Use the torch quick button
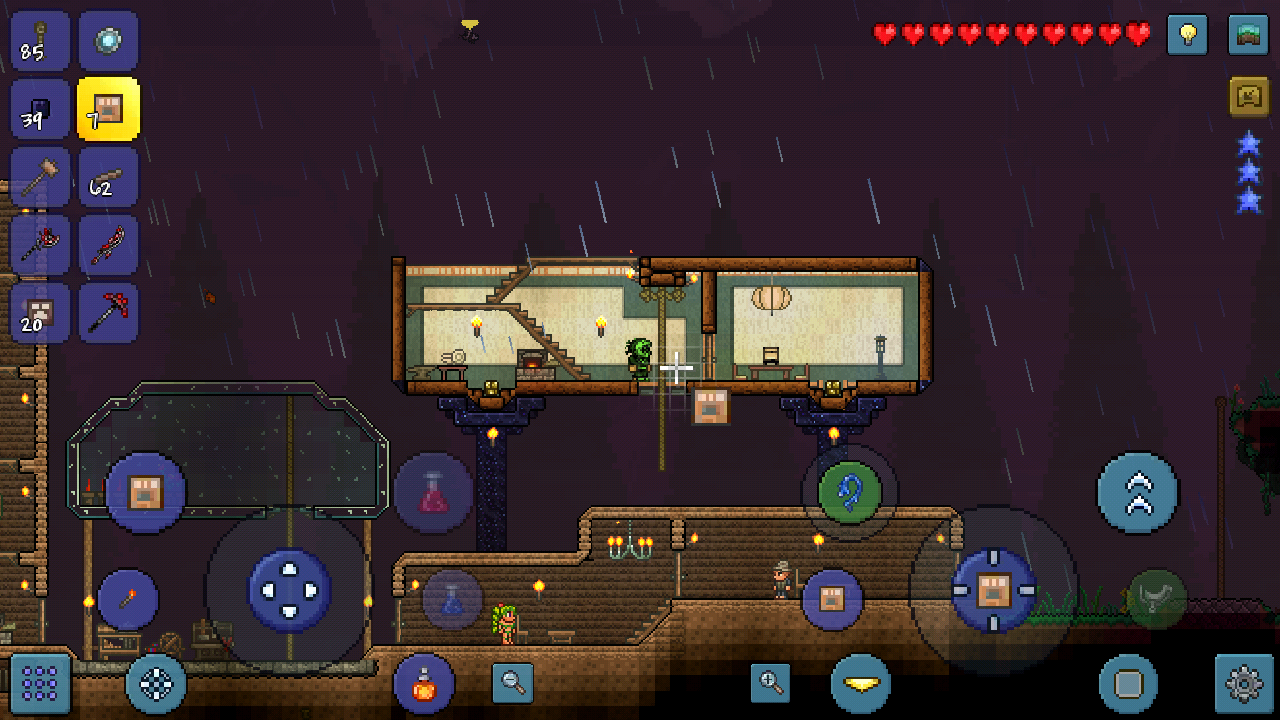Image resolution: width=1280 pixels, height=720 pixels. (x=128, y=599)
